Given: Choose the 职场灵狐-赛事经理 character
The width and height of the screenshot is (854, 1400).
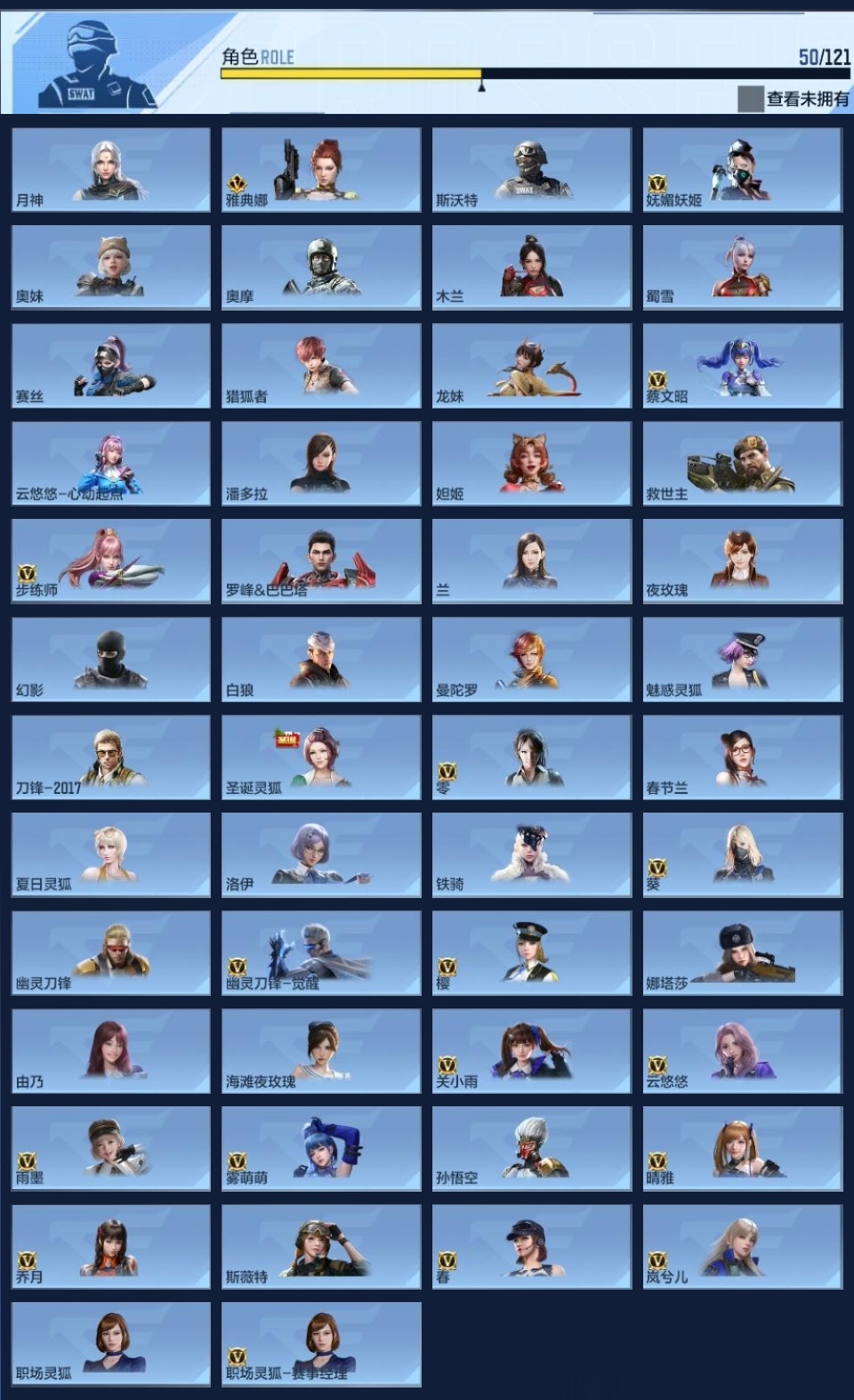Looking at the screenshot, I should (x=321, y=1344).
